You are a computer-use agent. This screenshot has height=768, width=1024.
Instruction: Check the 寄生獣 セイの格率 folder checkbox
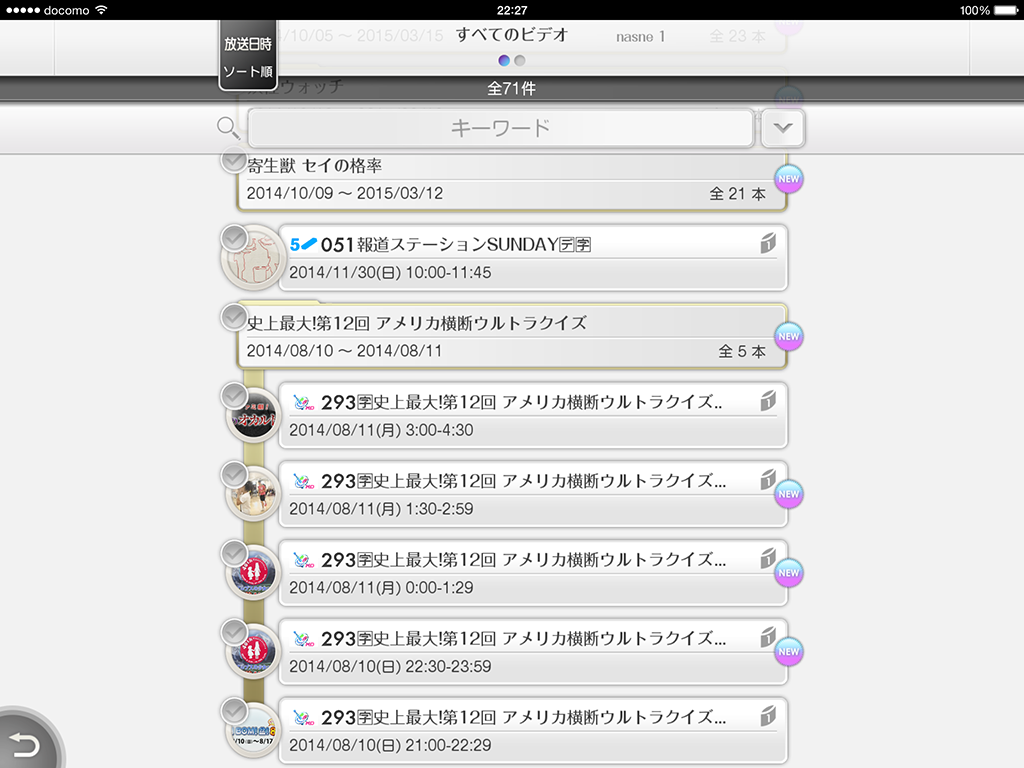pyautogui.click(x=233, y=159)
